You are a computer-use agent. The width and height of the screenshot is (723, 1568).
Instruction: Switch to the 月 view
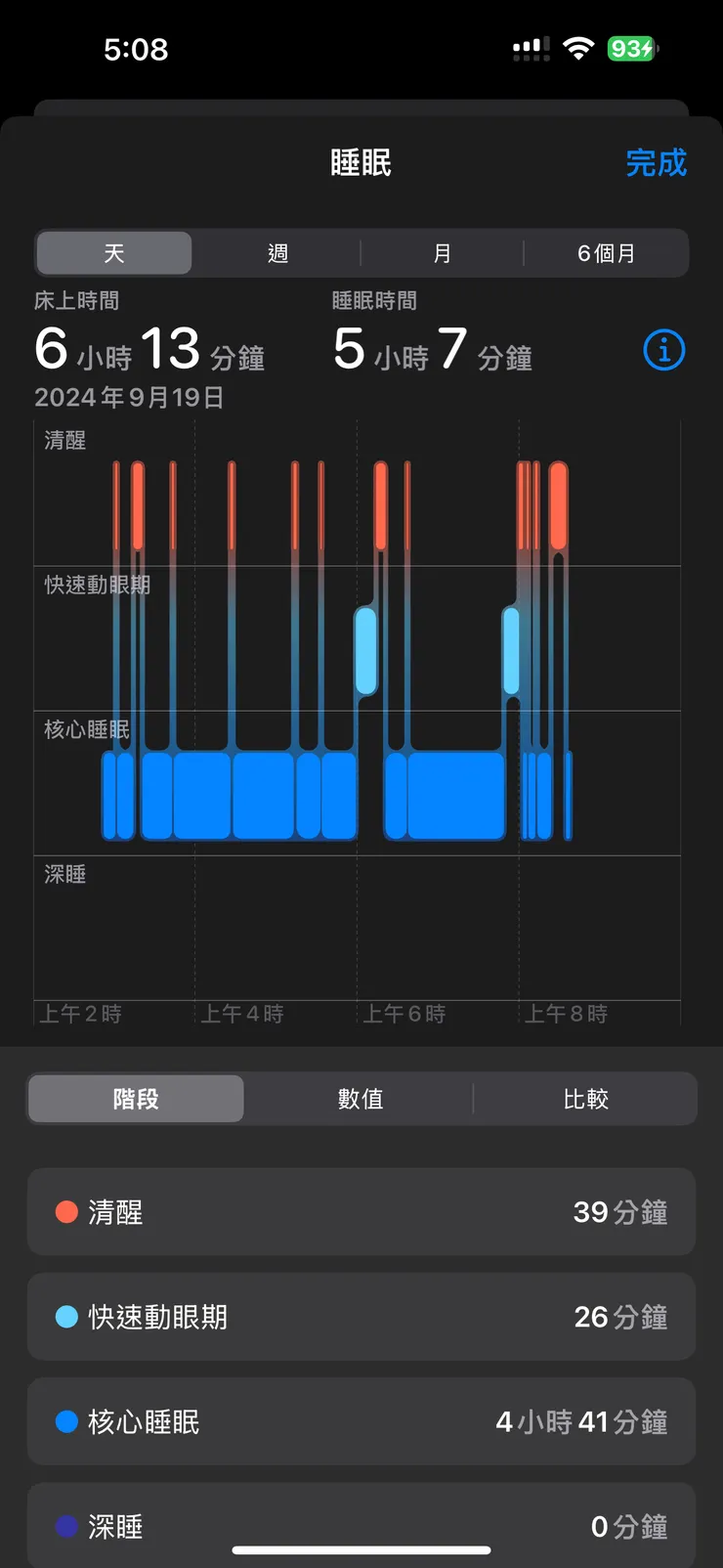pyautogui.click(x=442, y=253)
